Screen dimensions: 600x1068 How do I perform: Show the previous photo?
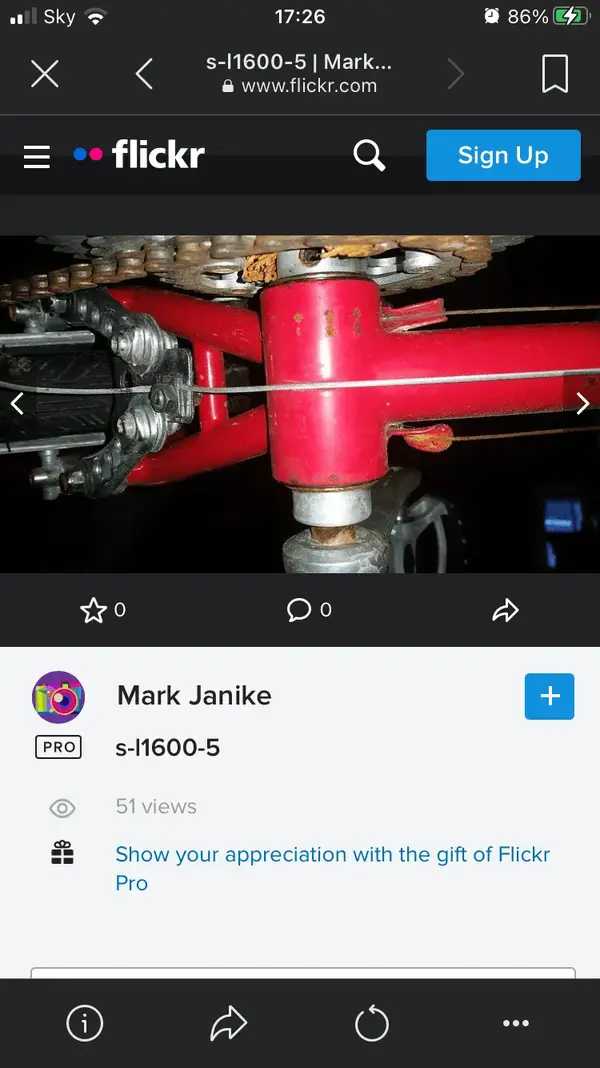tap(17, 403)
